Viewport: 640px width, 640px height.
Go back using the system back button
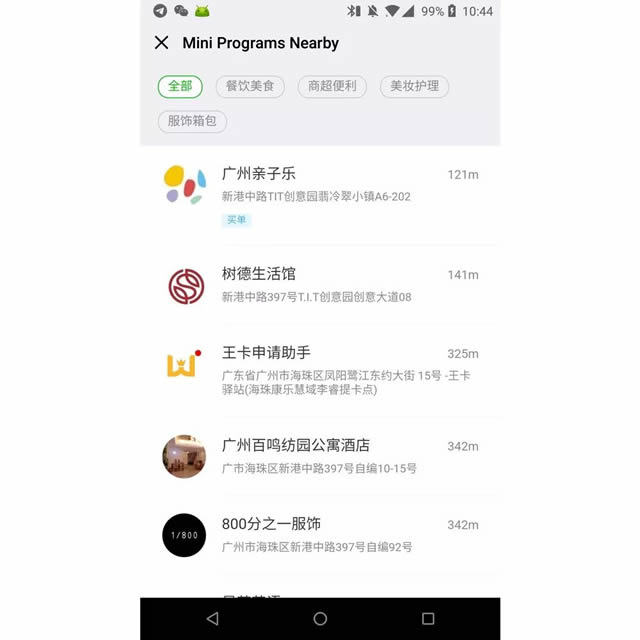212,619
